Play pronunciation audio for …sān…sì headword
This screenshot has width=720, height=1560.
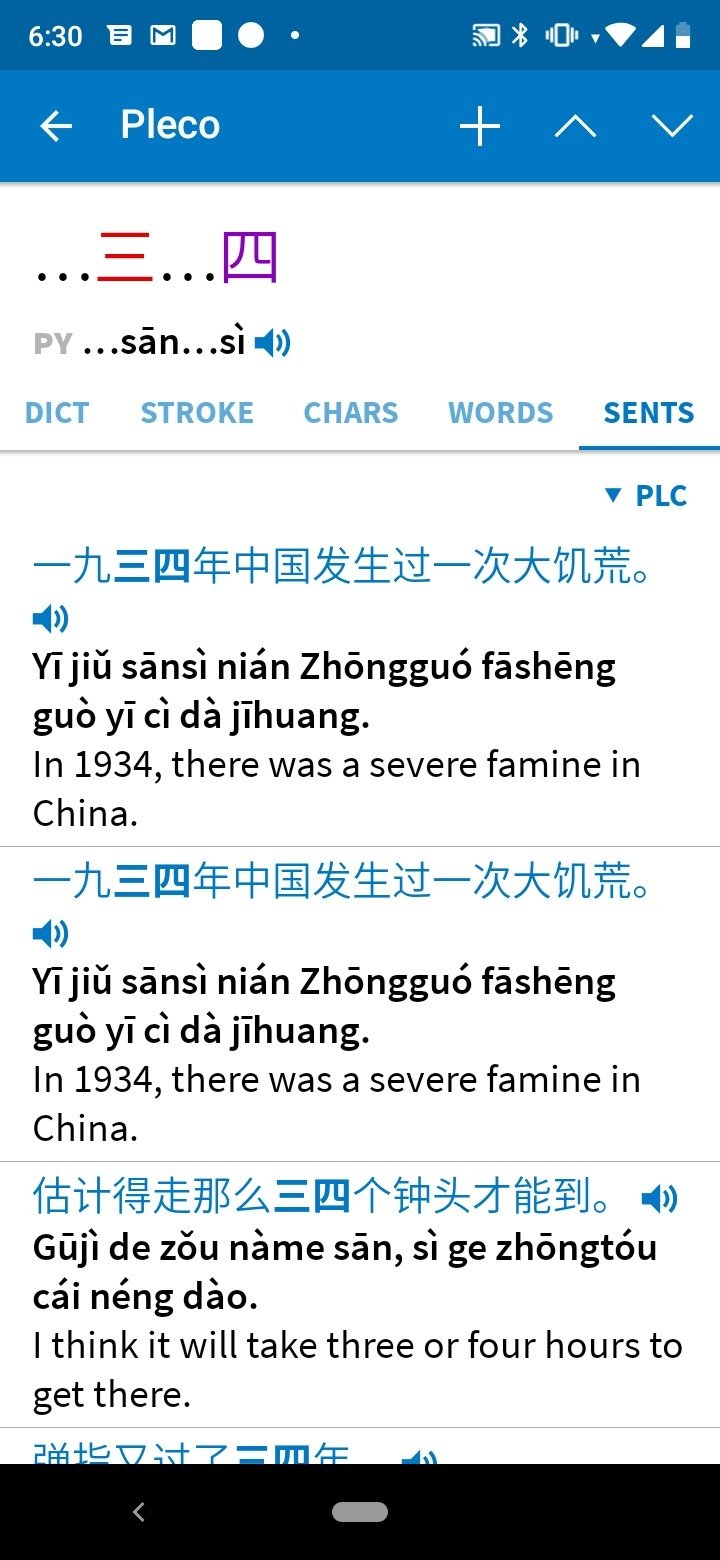tap(272, 344)
